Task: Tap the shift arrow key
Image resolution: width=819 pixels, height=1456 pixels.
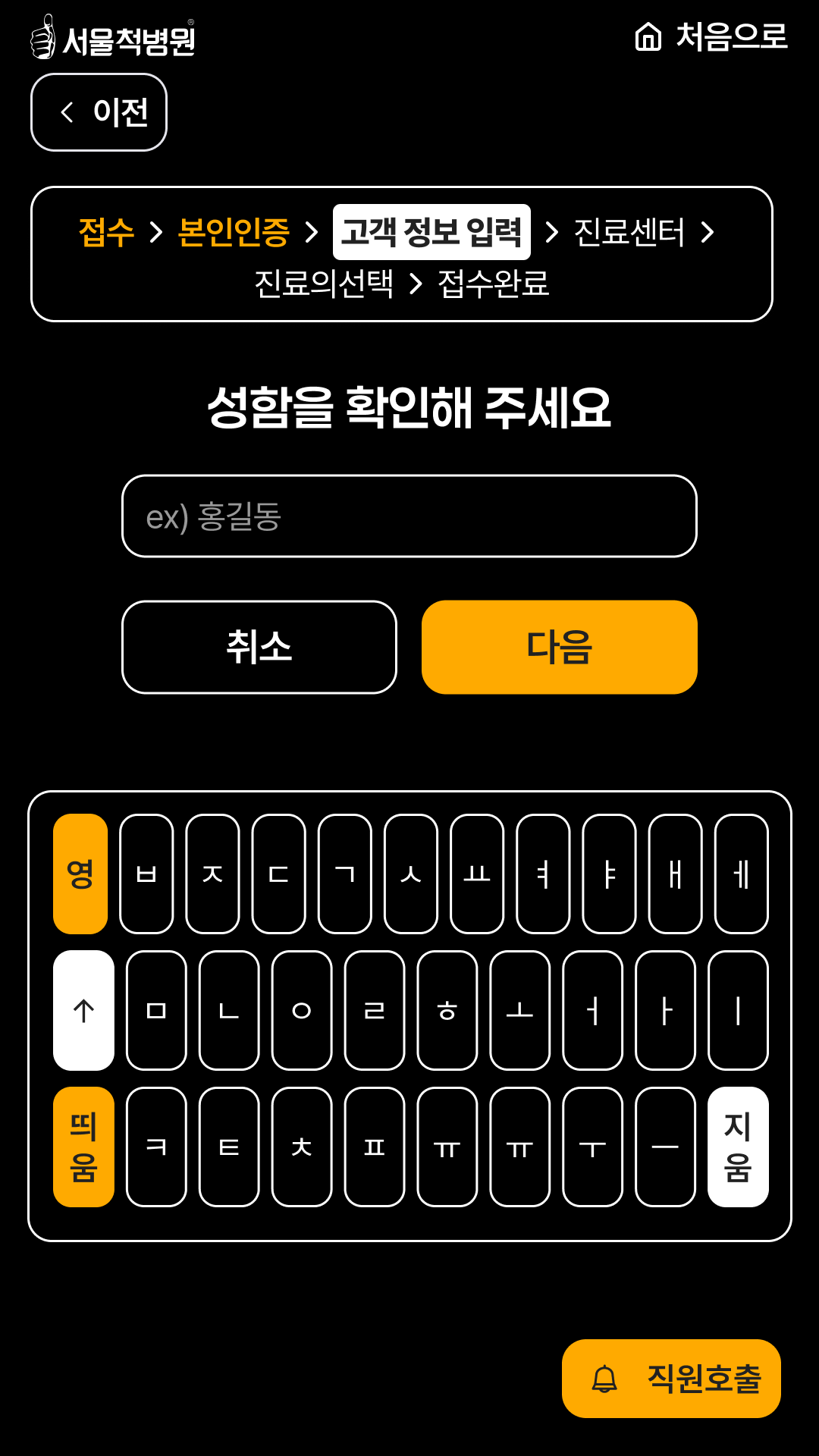Action: [83, 1010]
